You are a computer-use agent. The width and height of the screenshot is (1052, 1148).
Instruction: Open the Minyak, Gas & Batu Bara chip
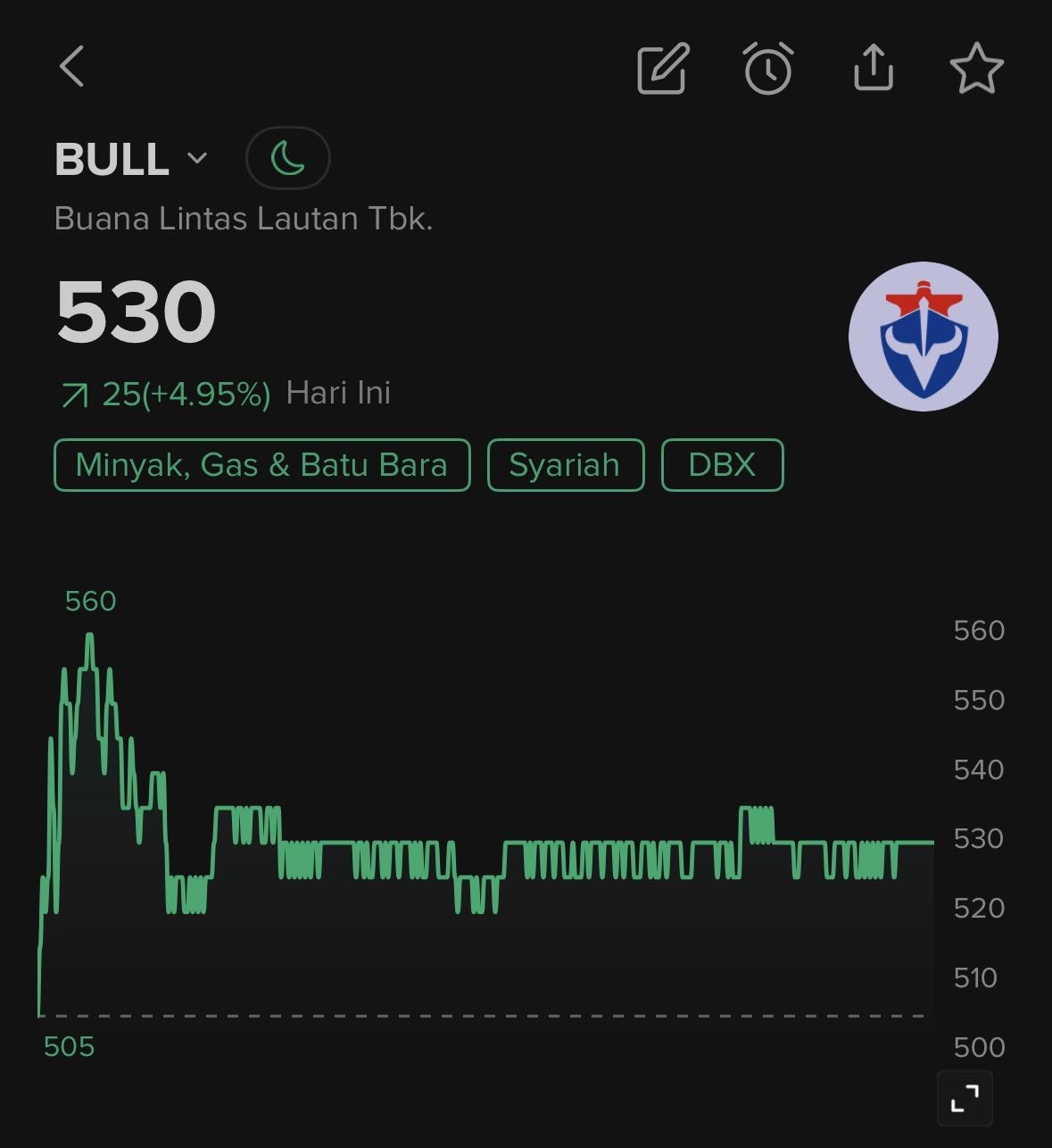261,465
